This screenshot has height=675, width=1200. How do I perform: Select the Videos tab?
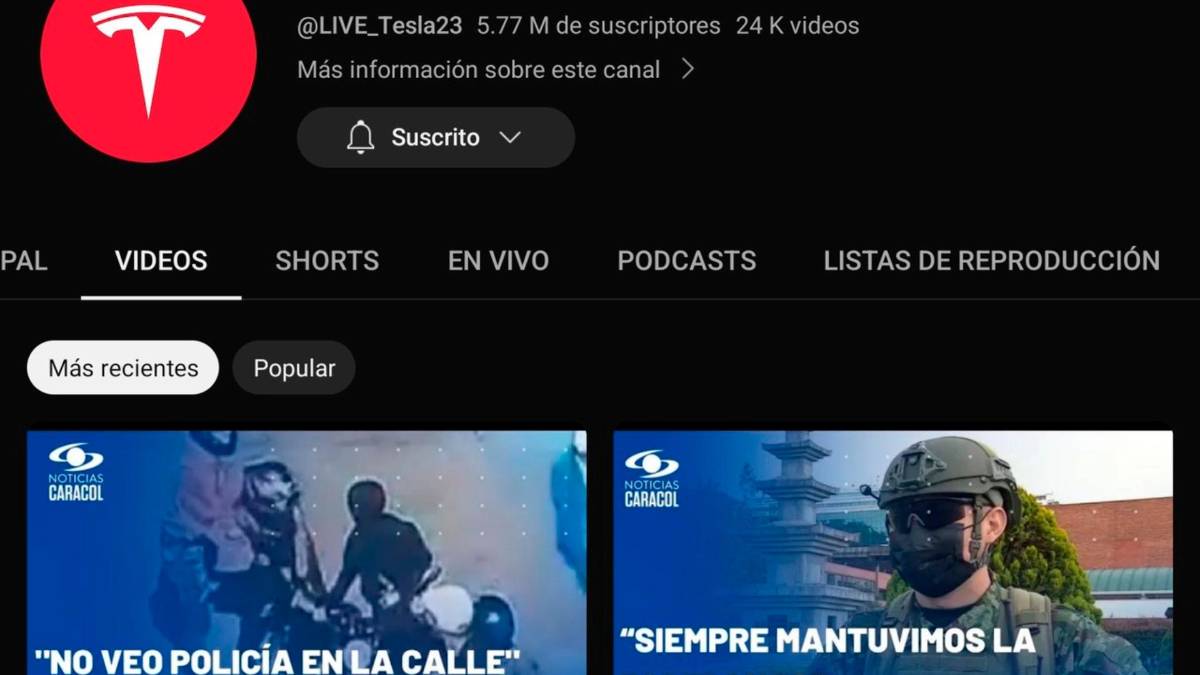[x=161, y=261]
